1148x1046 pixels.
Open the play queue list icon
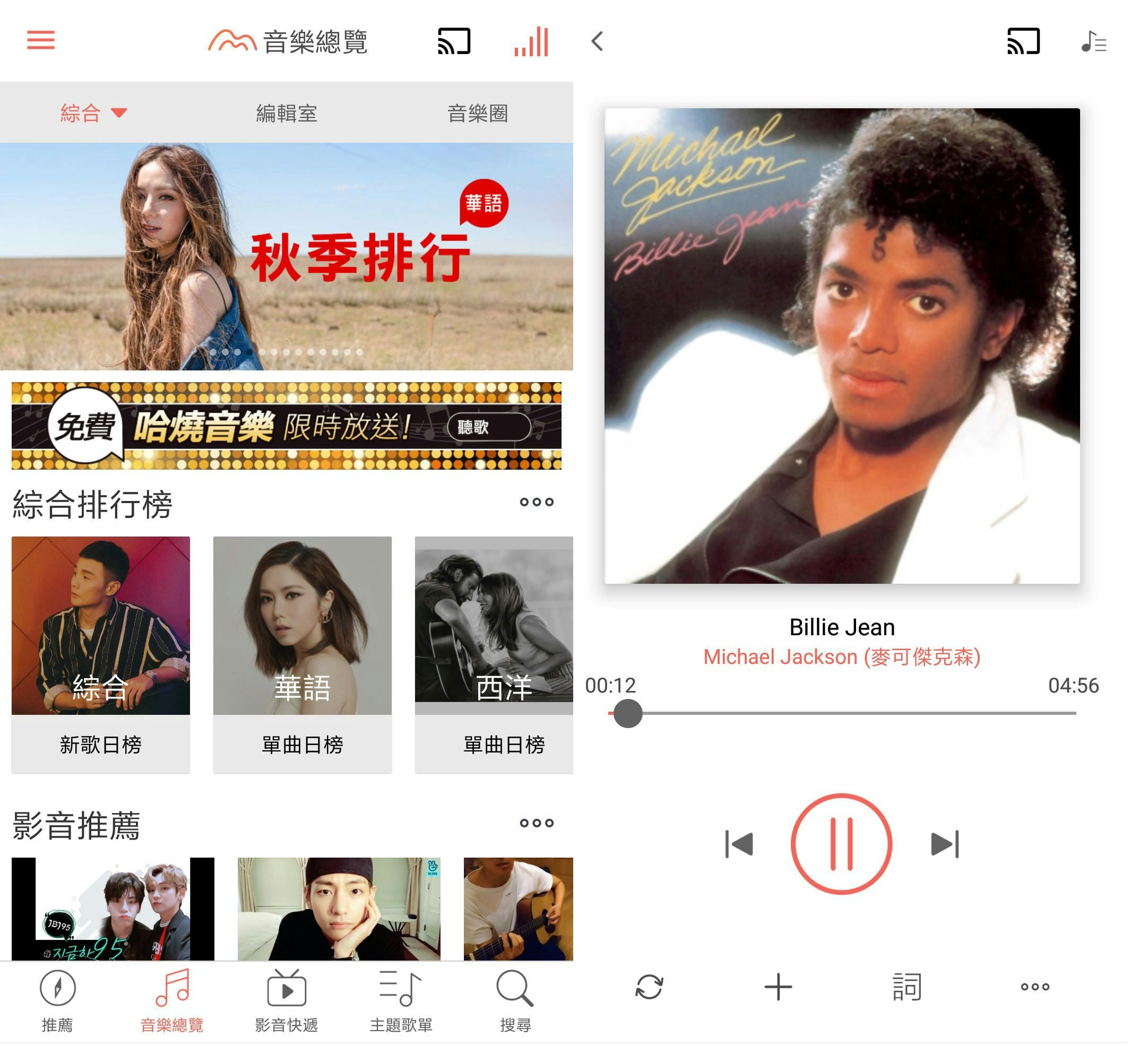(x=1093, y=41)
